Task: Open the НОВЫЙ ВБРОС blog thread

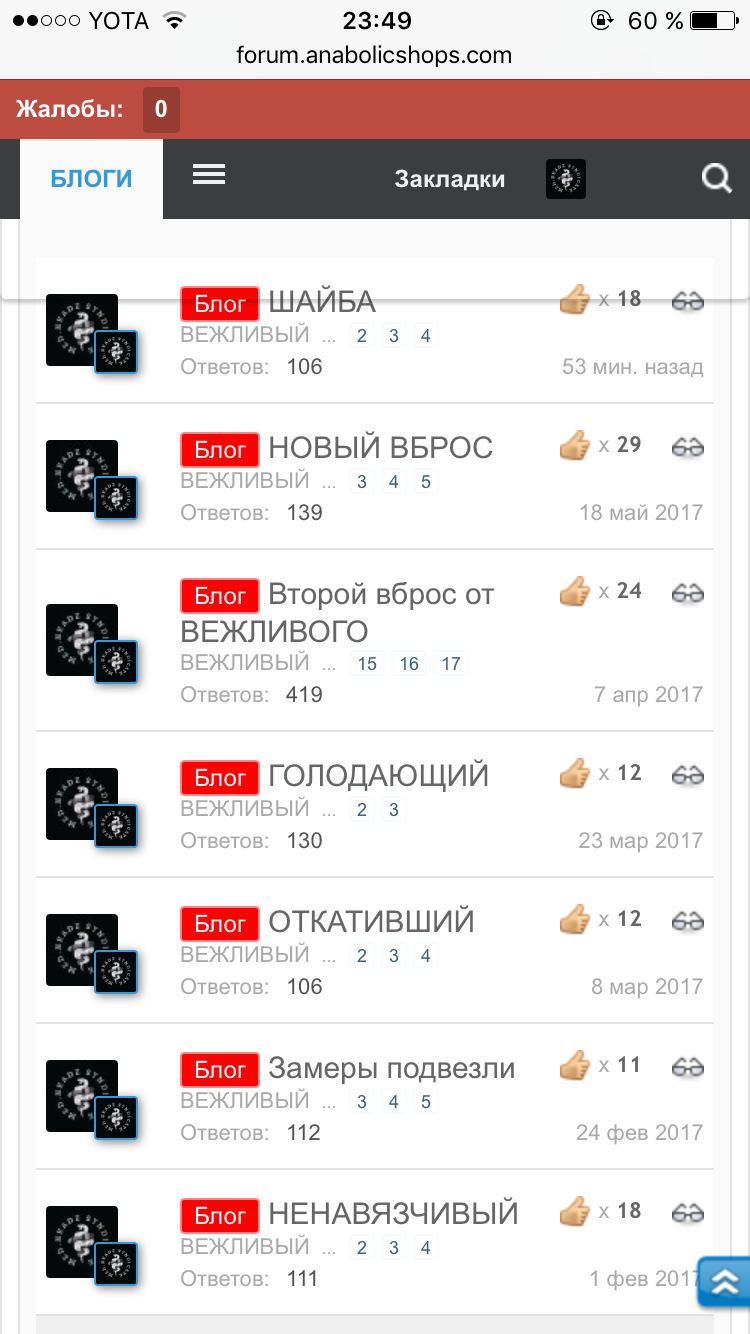Action: pyautogui.click(x=380, y=447)
